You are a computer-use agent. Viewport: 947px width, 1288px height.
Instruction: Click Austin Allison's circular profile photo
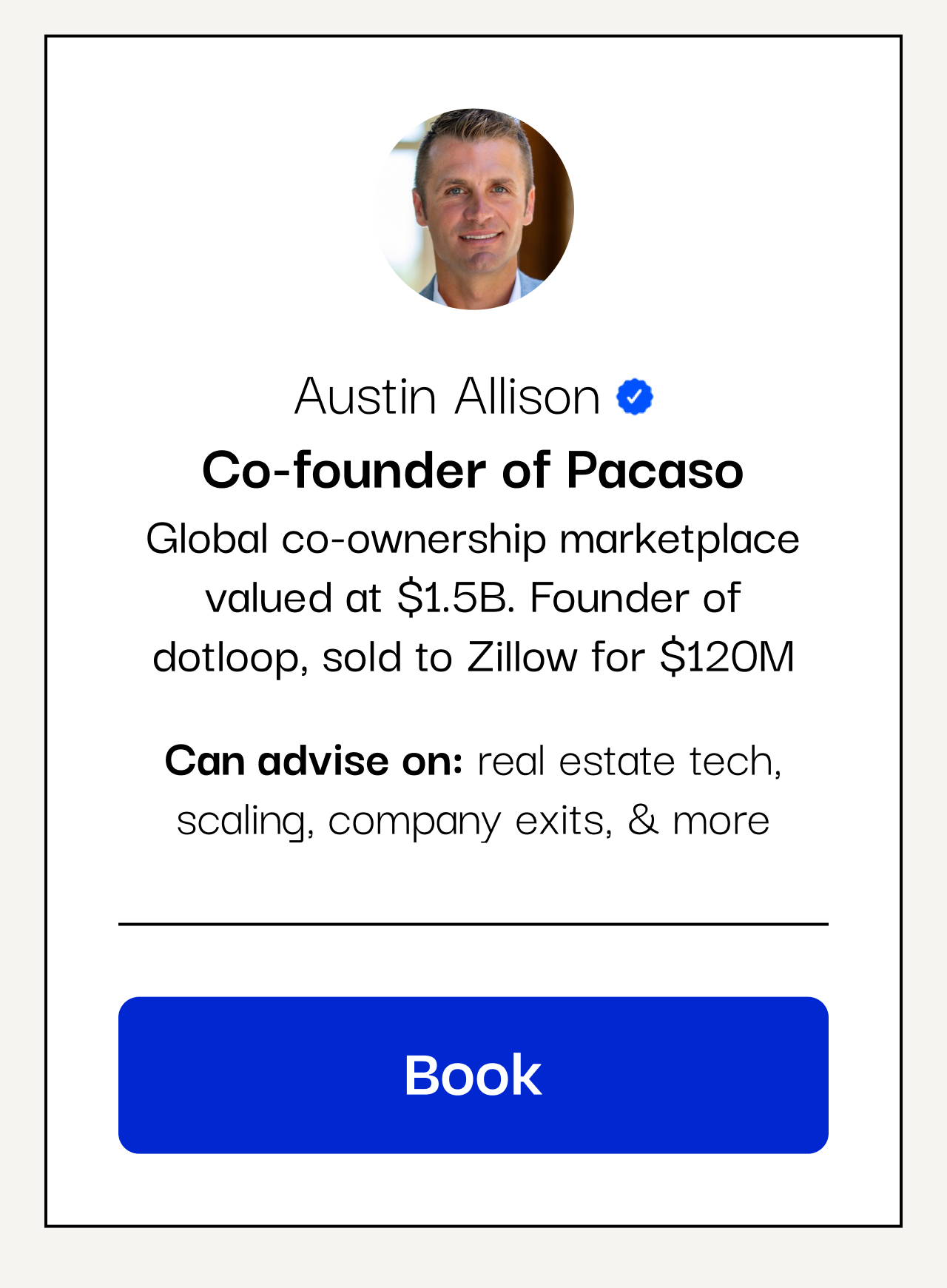click(473, 209)
